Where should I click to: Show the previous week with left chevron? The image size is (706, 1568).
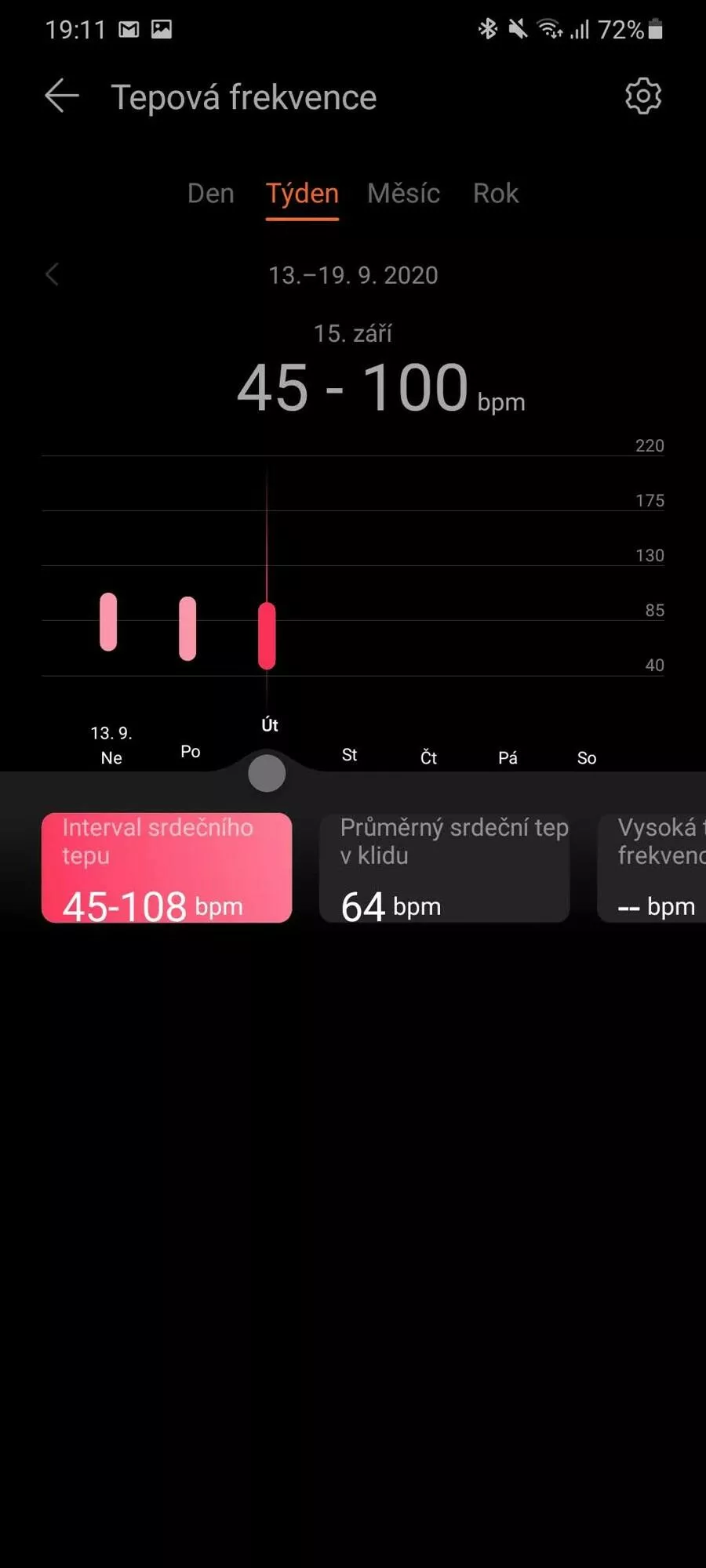[x=53, y=274]
